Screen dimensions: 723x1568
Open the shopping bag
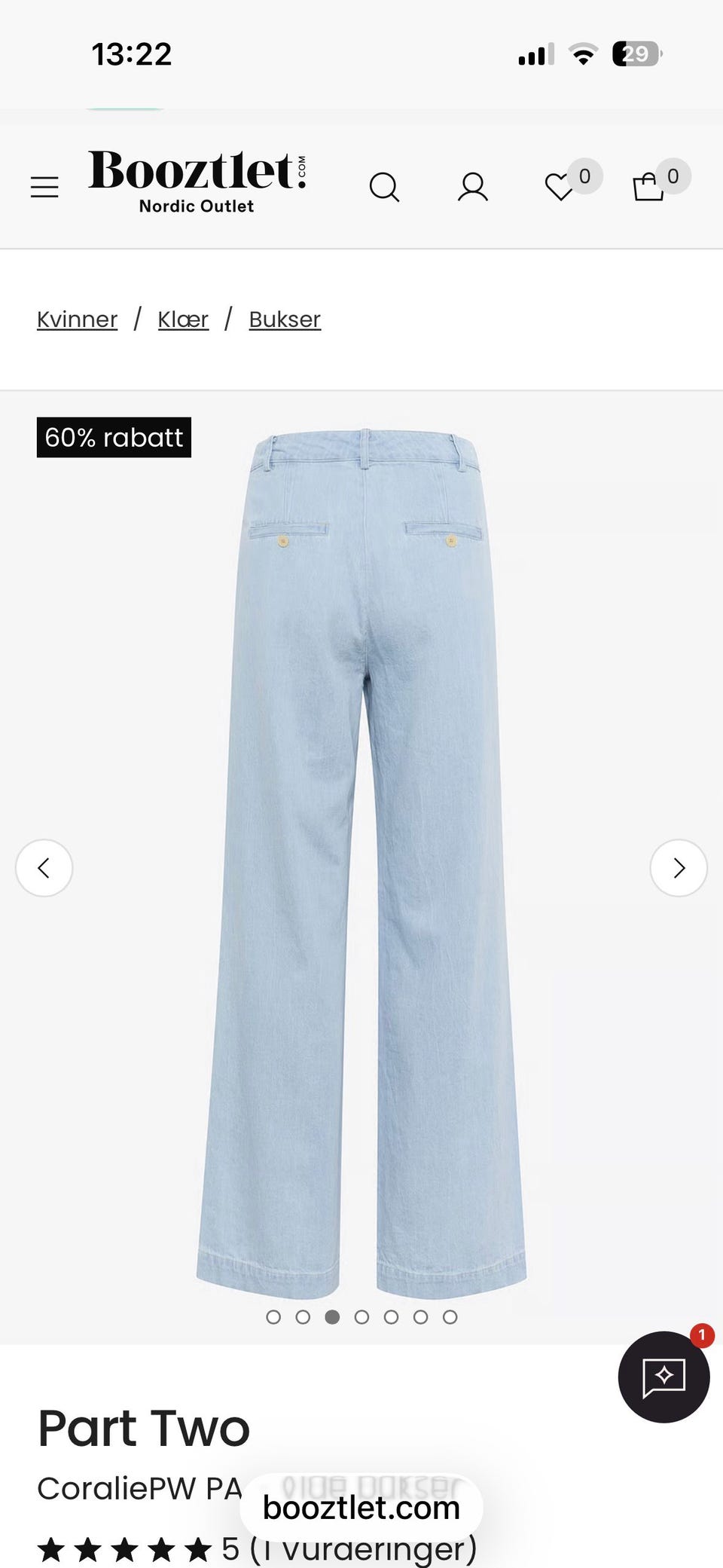(648, 187)
